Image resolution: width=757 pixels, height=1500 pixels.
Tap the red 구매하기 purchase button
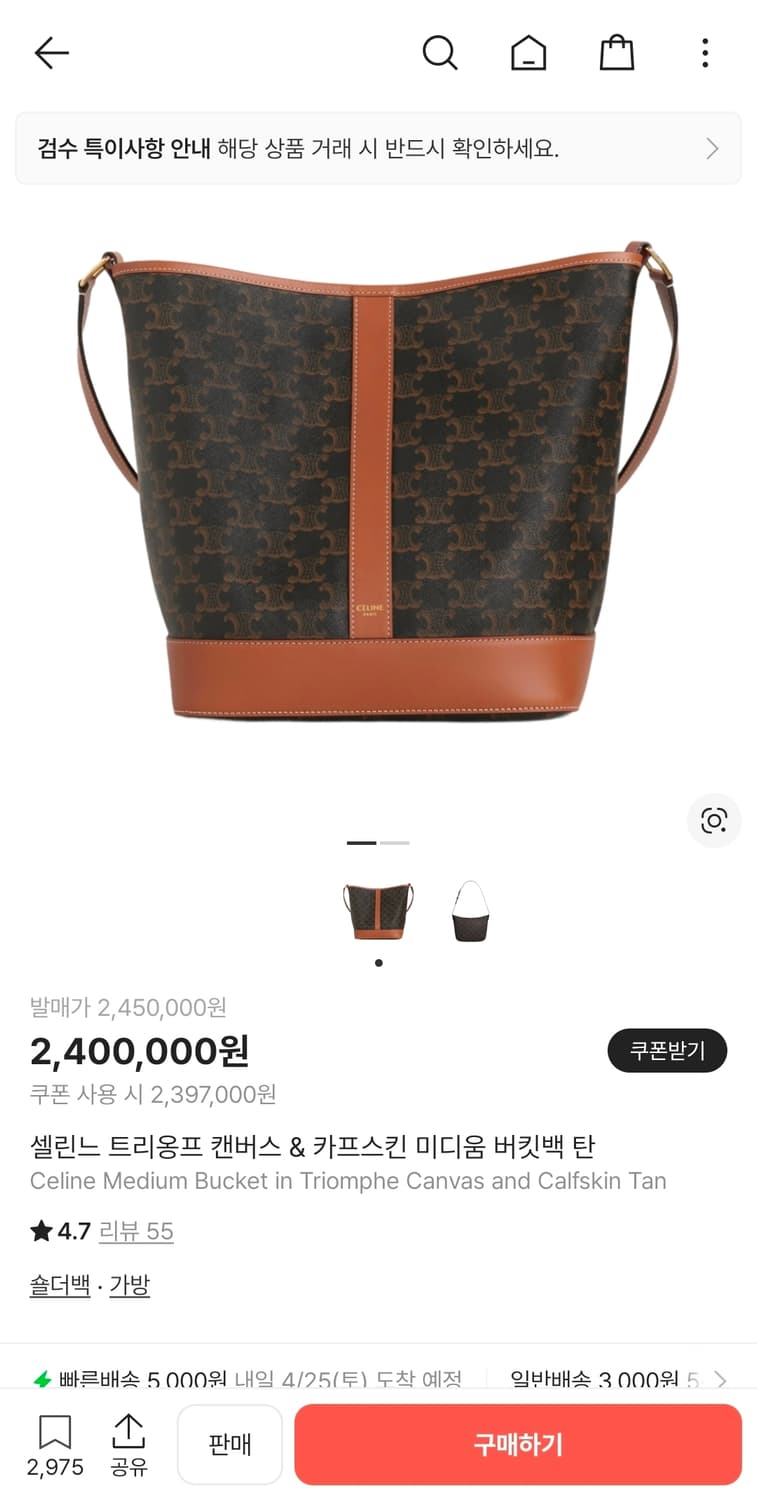tap(517, 1443)
